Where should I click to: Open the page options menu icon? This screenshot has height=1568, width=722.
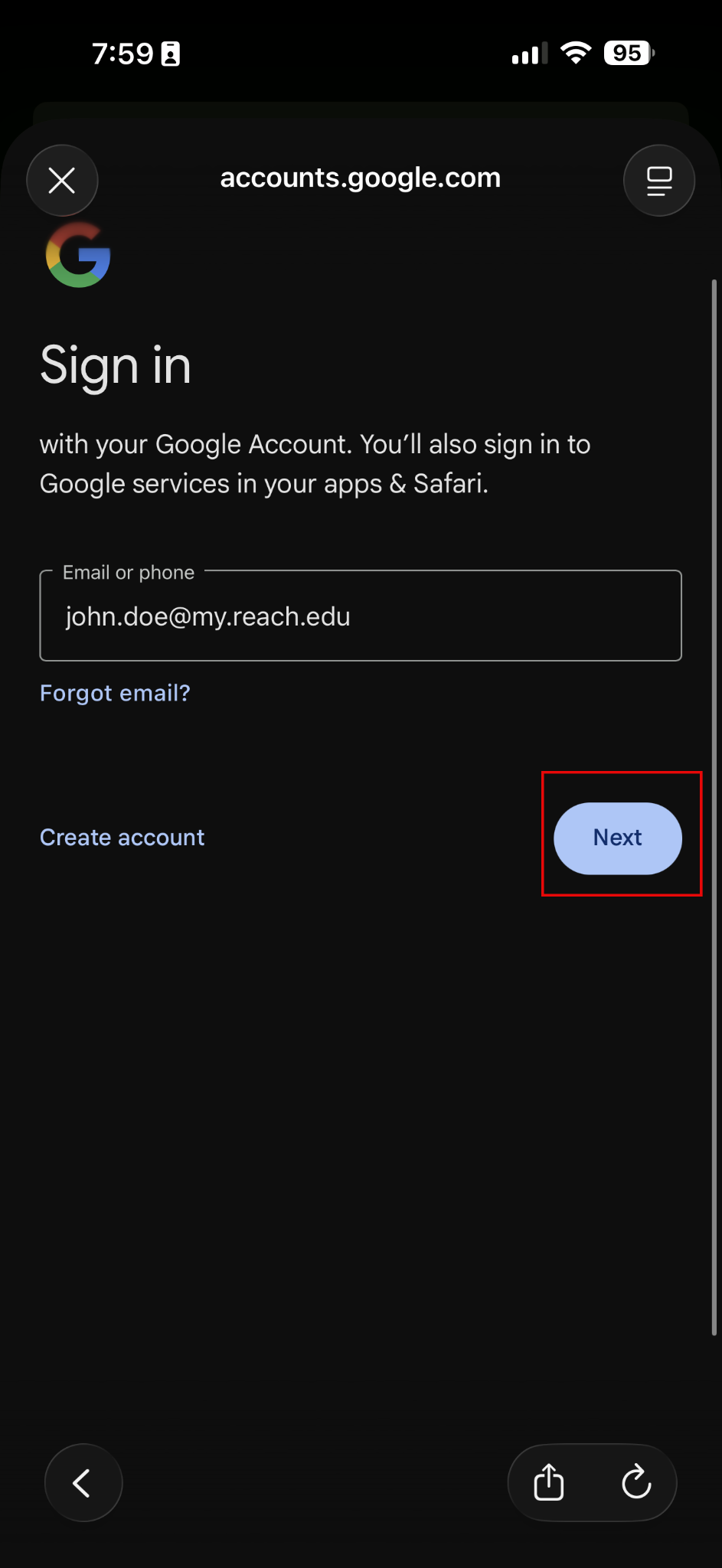pyautogui.click(x=658, y=181)
